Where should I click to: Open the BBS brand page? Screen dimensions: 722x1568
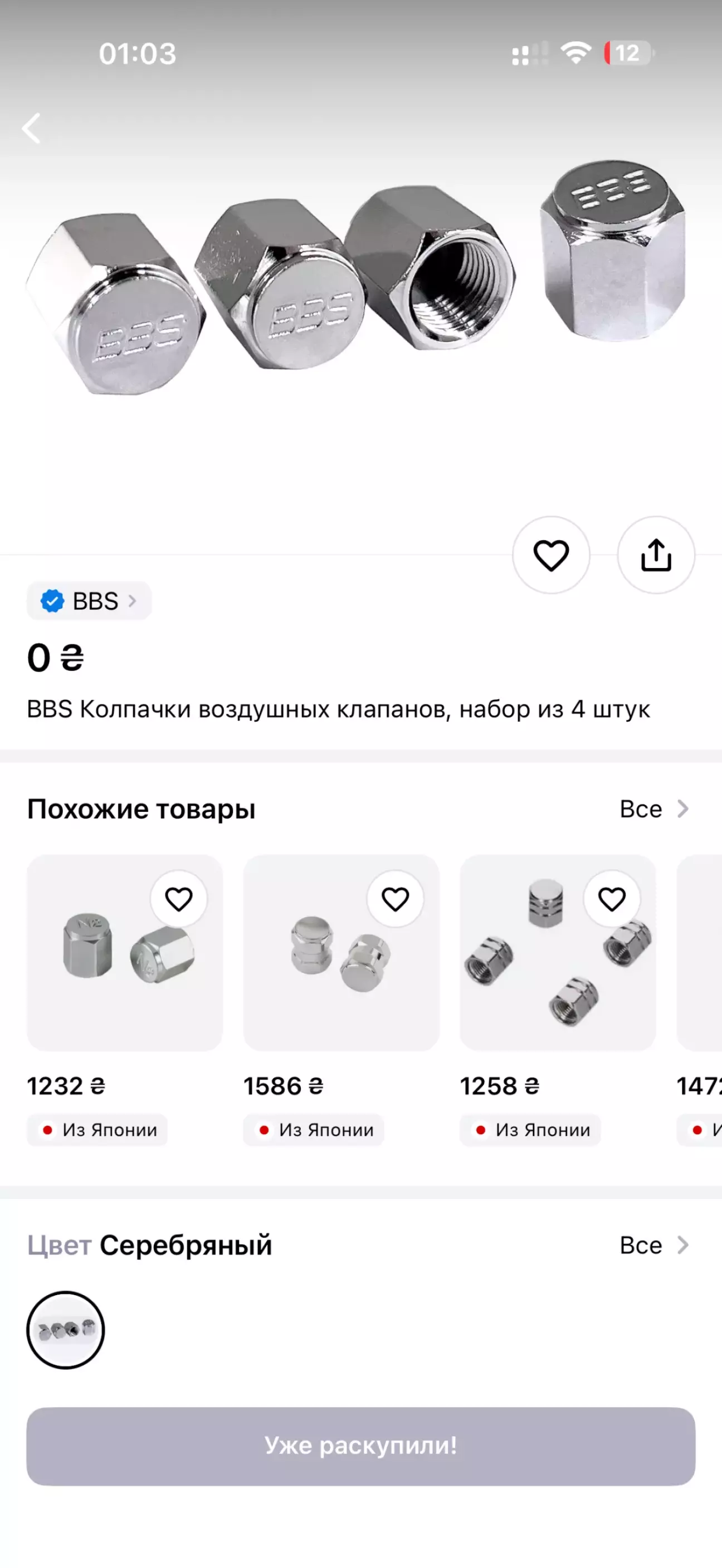89,601
